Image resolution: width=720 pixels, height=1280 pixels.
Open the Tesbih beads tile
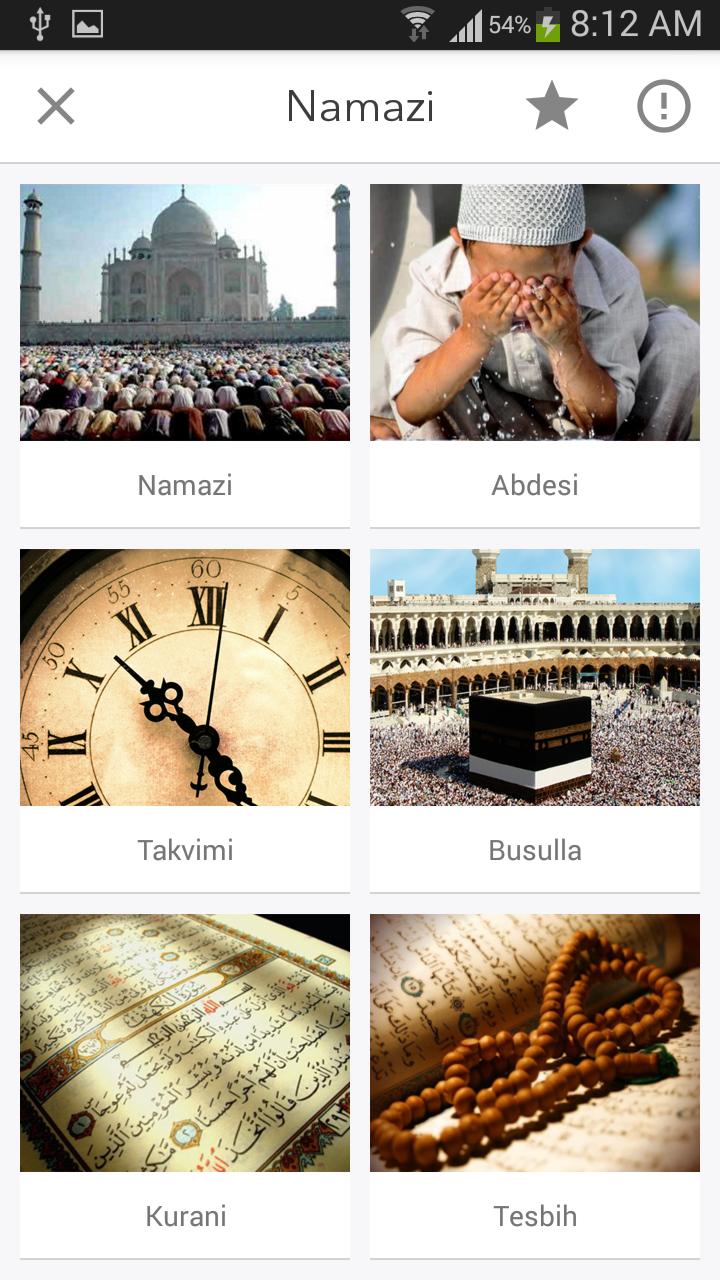coord(535,1084)
